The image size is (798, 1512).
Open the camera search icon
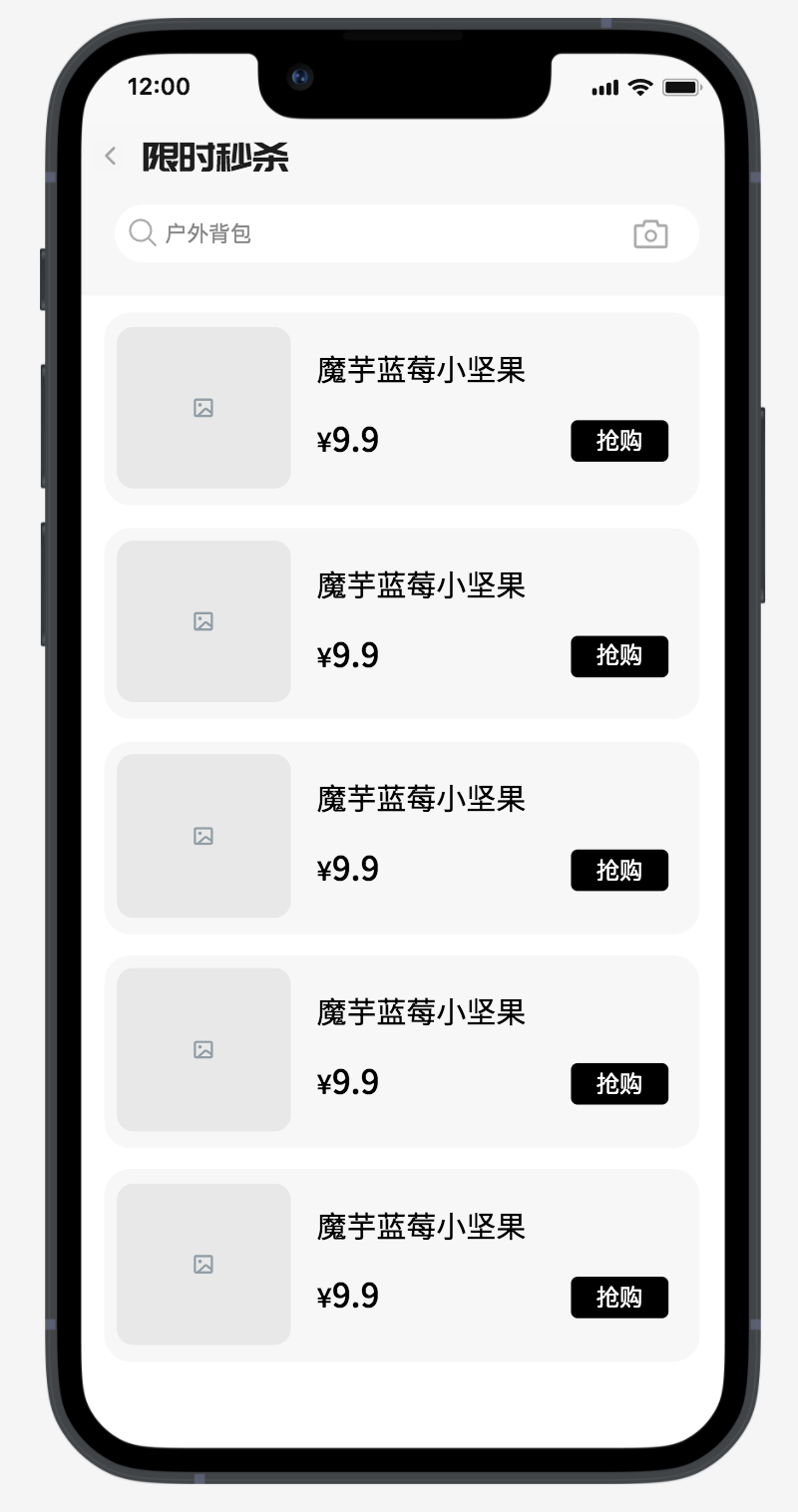[x=650, y=234]
